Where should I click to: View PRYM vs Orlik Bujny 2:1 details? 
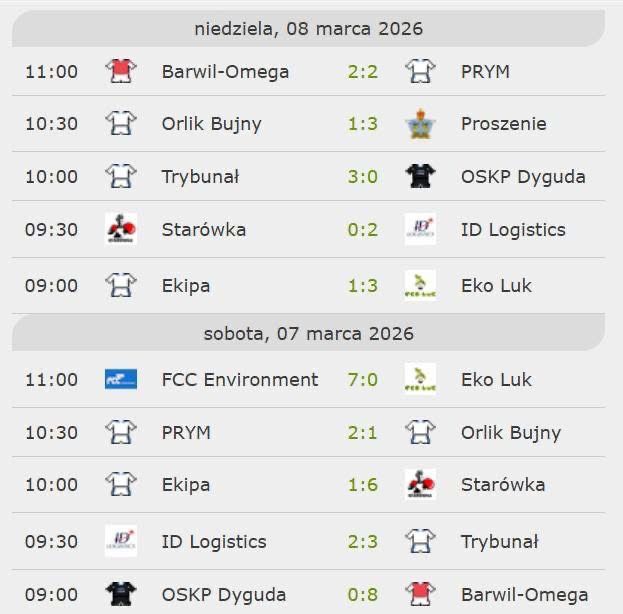(x=362, y=433)
